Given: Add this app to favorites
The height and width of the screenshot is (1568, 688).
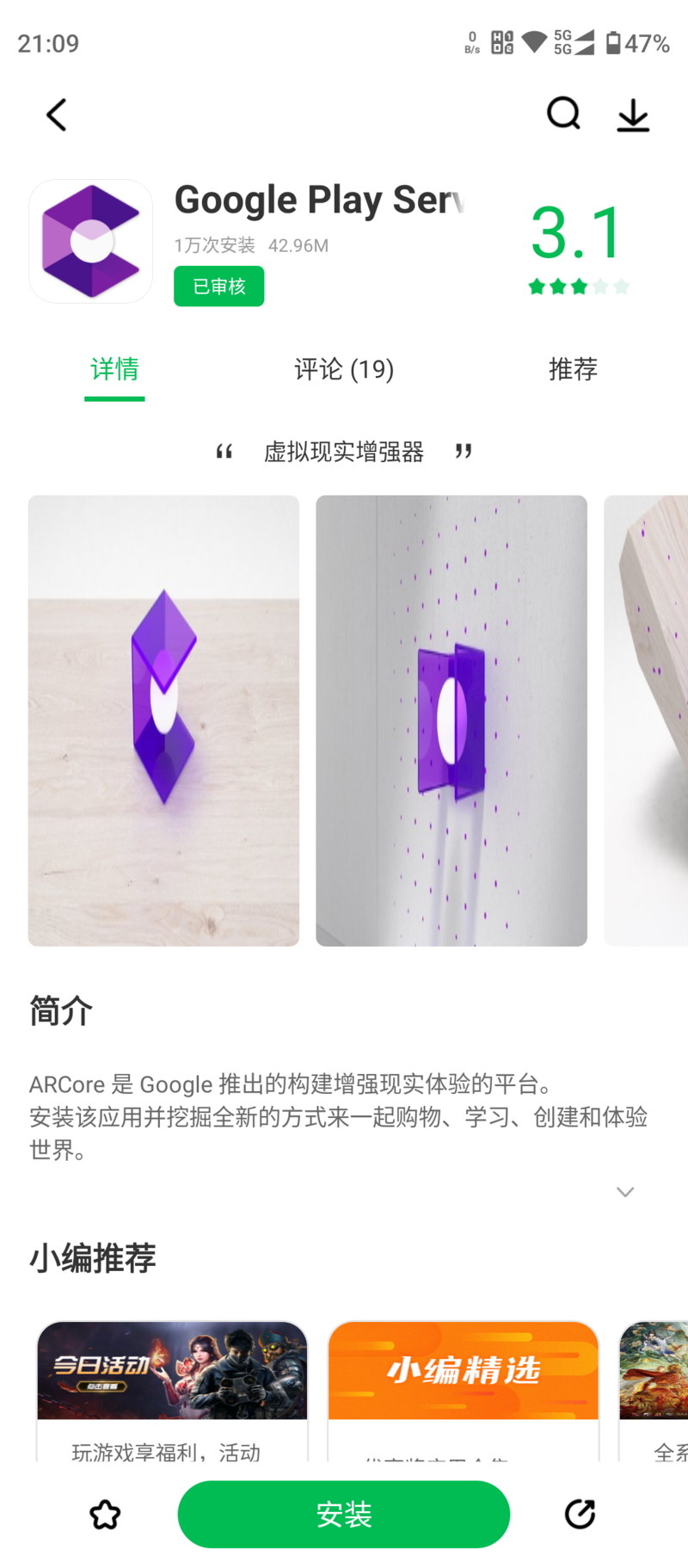Looking at the screenshot, I should [105, 1515].
